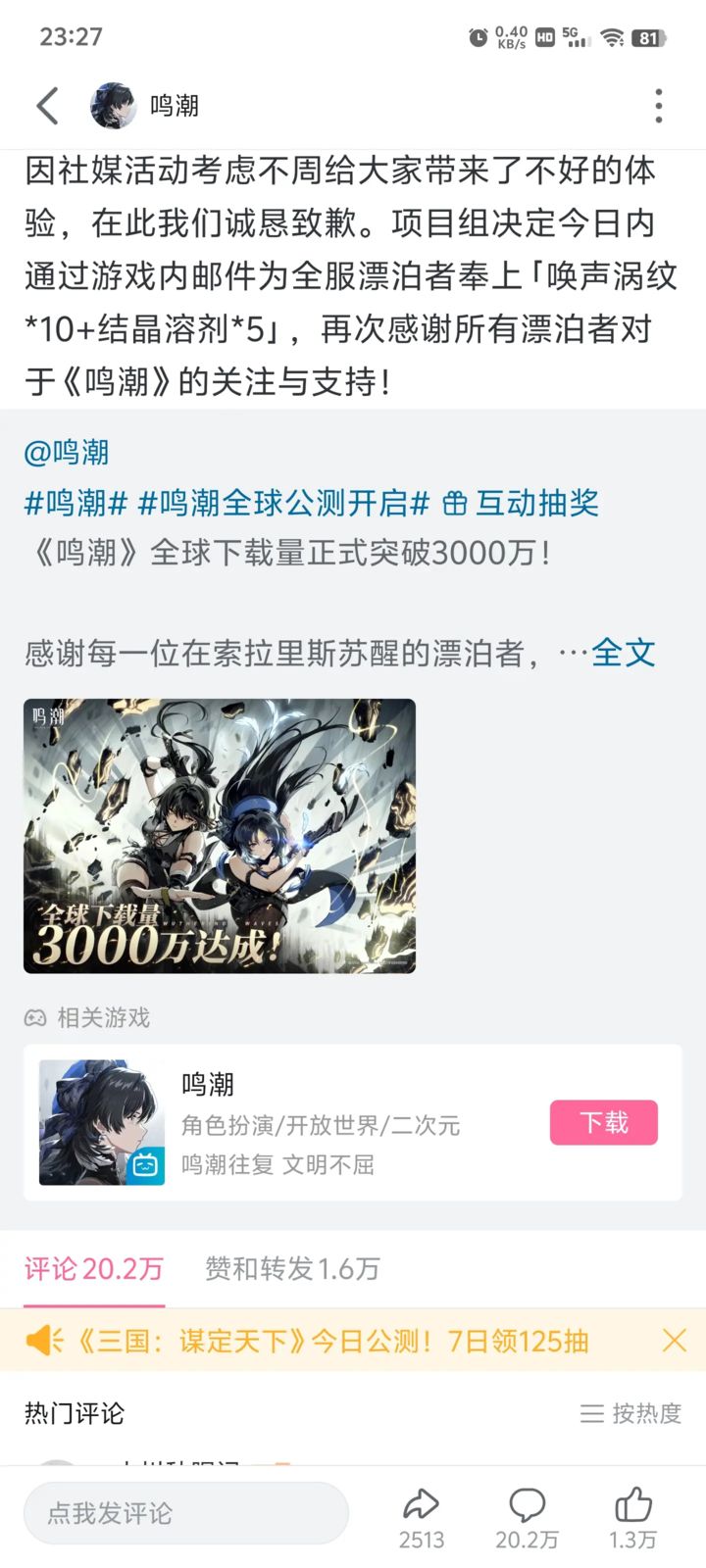Screen dimensions: 706x1568
Task: Open the three-dot overflow menu
Action: tap(659, 106)
